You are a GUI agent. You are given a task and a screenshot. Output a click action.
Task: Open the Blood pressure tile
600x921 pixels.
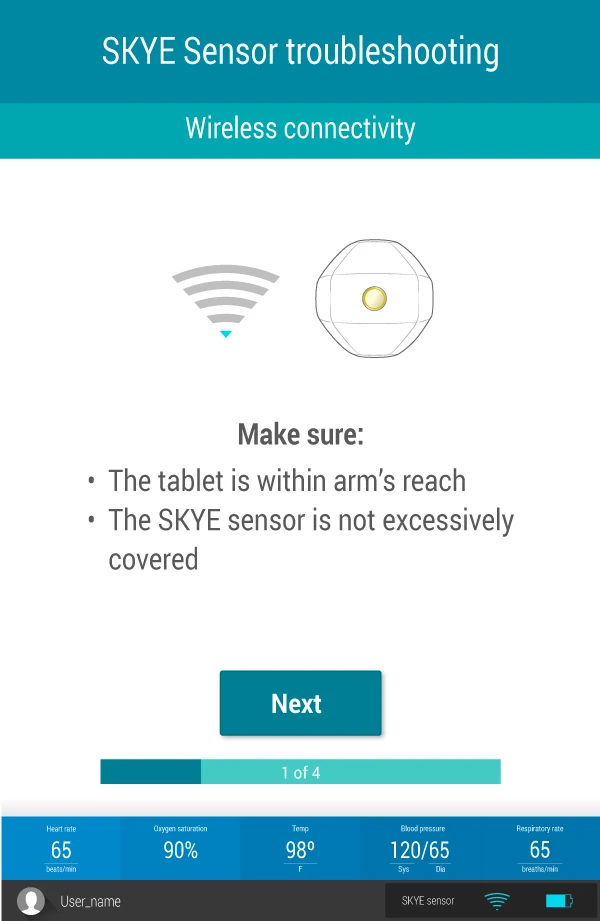tap(419, 849)
